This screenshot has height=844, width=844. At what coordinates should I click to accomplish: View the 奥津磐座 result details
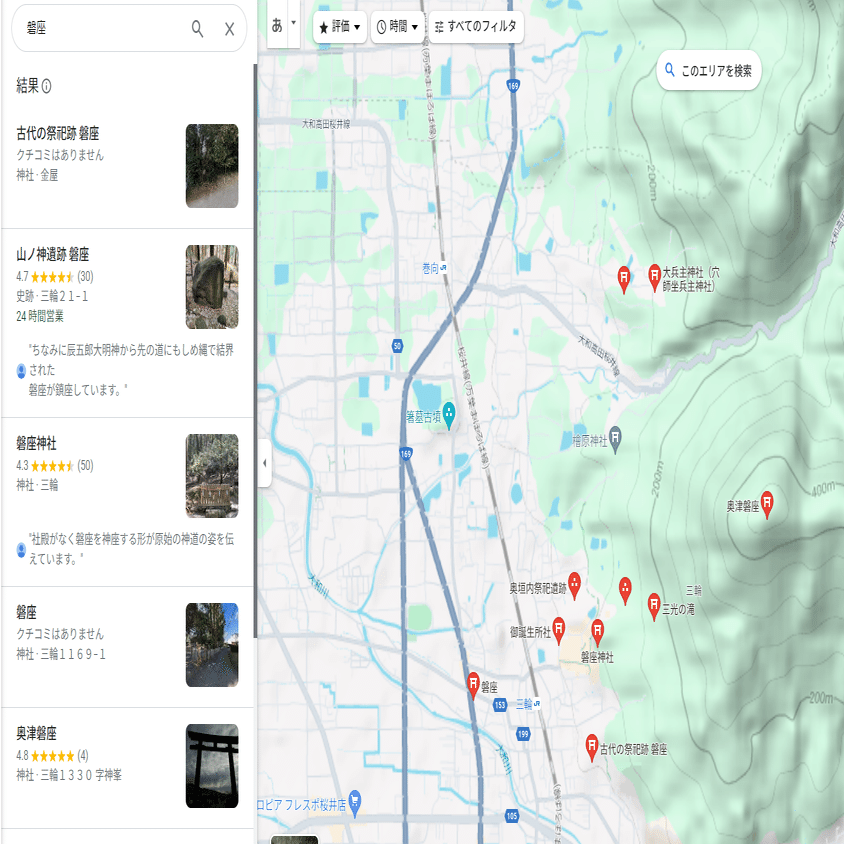click(x=37, y=733)
